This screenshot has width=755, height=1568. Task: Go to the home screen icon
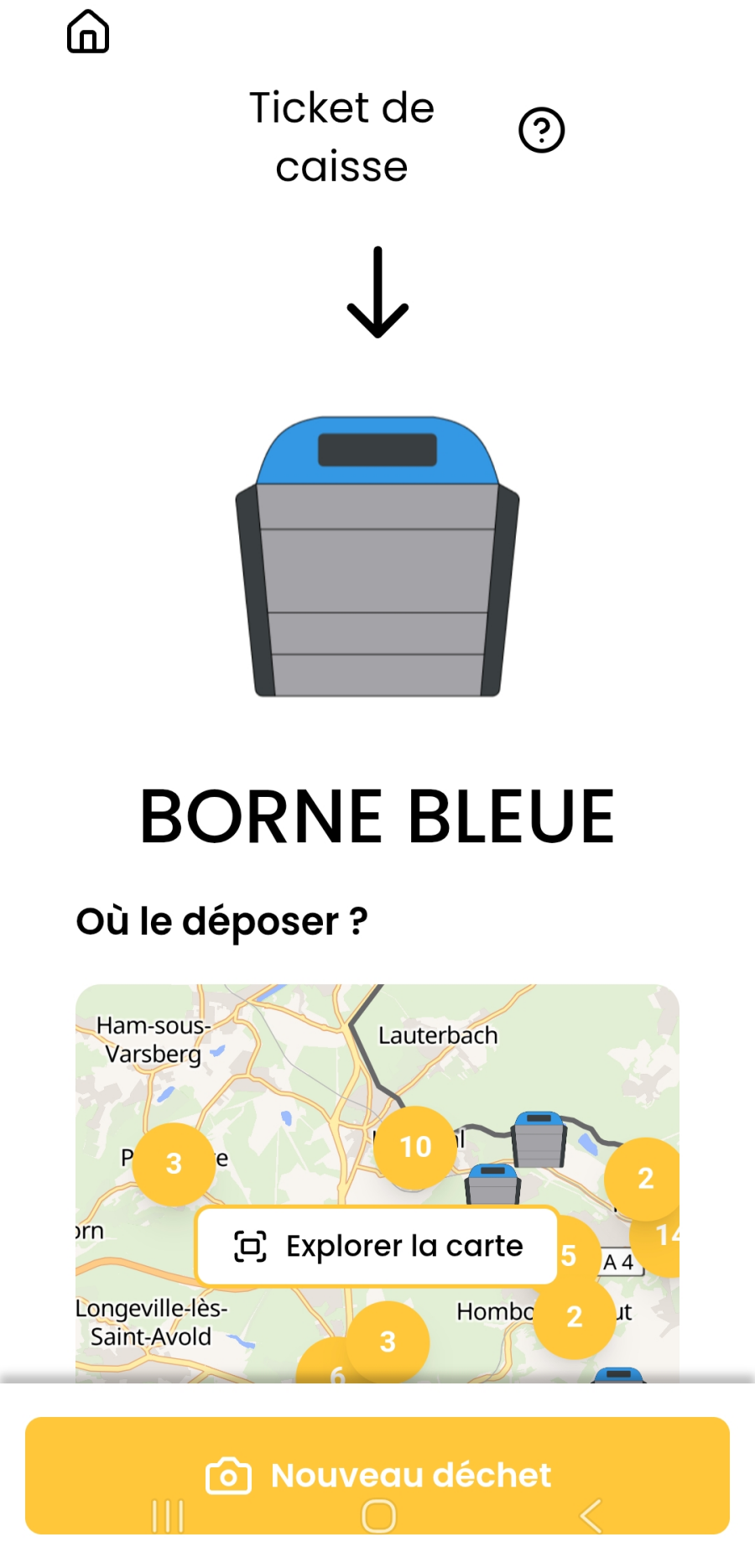(88, 32)
